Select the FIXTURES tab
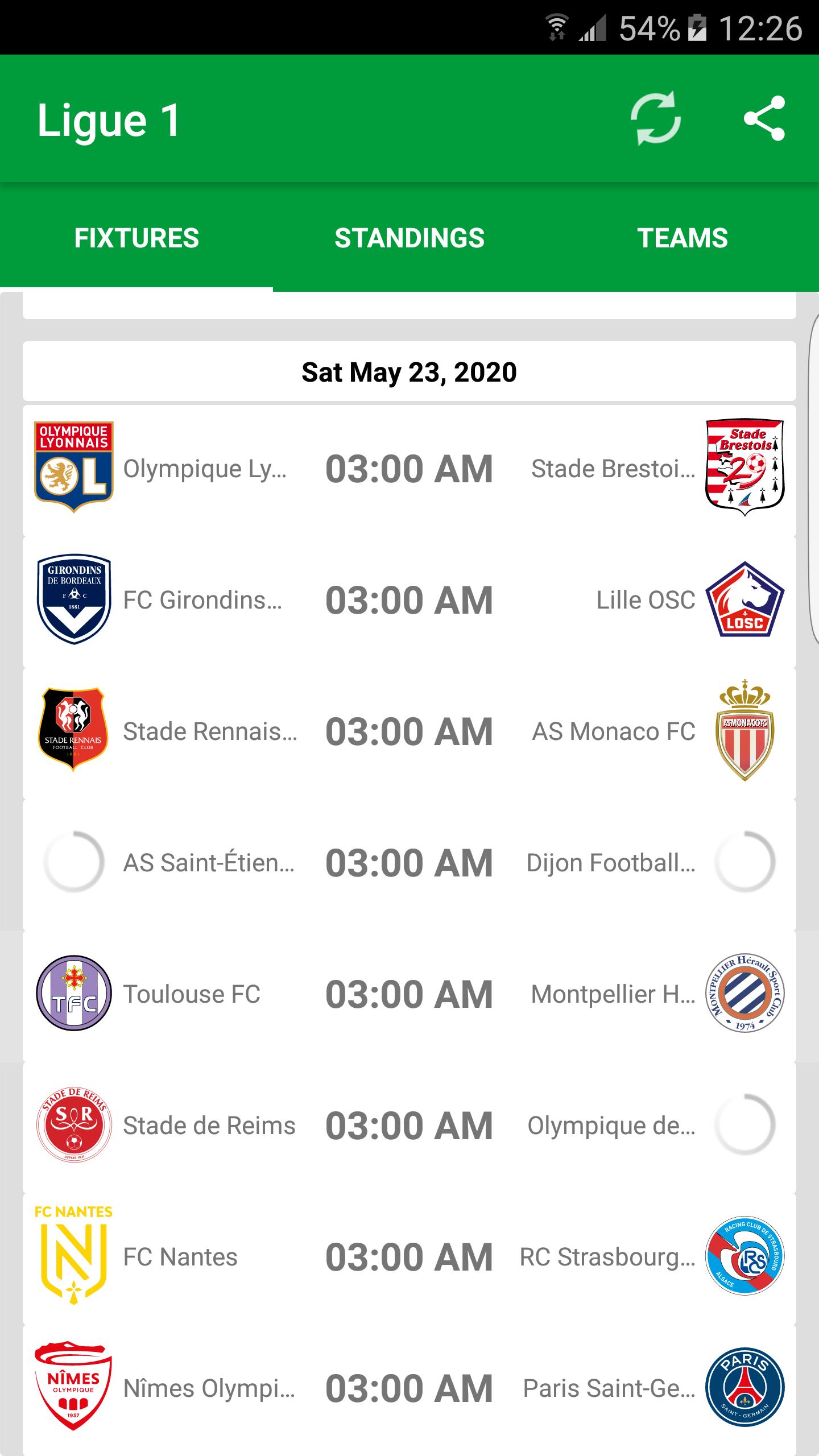819x1456 pixels. (136, 238)
